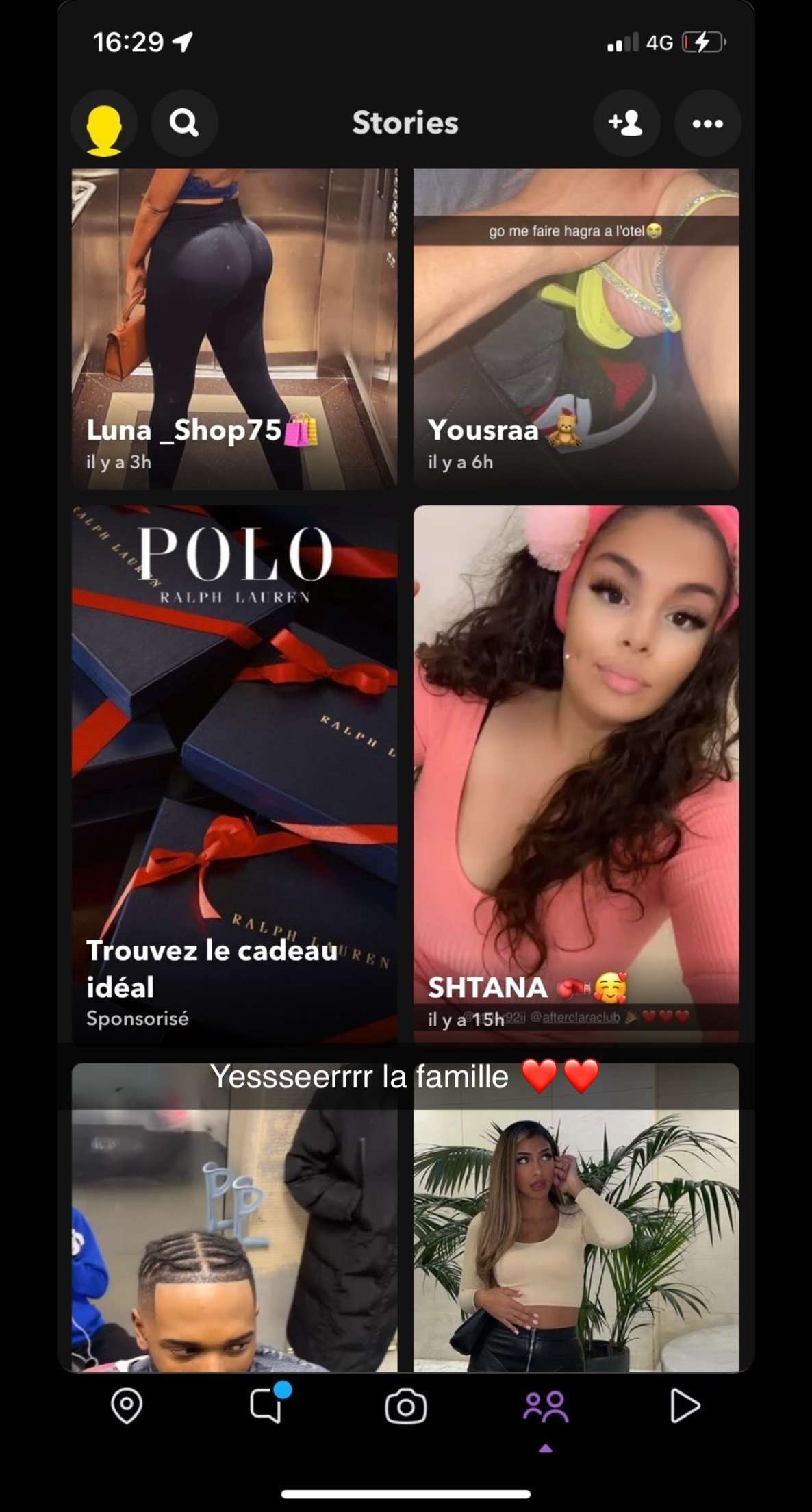Add a friend
812x1512 pixels.
coord(626,123)
